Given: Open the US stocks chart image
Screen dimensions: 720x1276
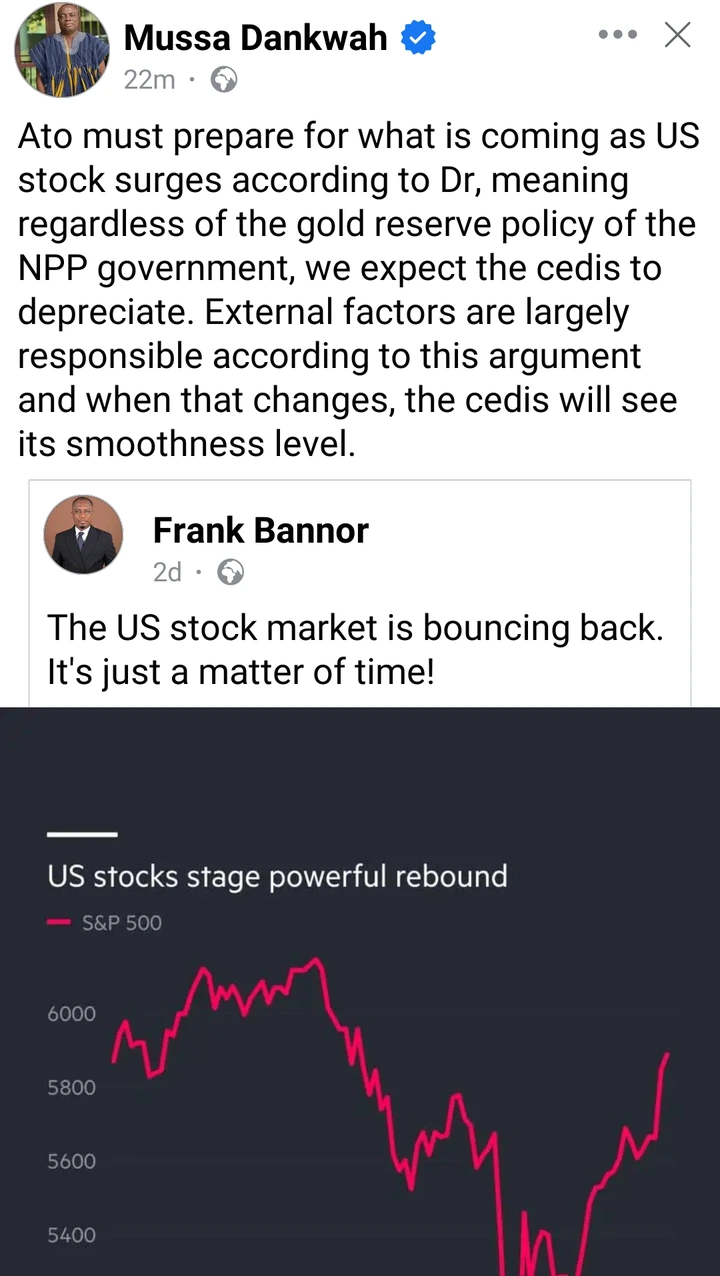Looking at the screenshot, I should pyautogui.click(x=360, y=991).
